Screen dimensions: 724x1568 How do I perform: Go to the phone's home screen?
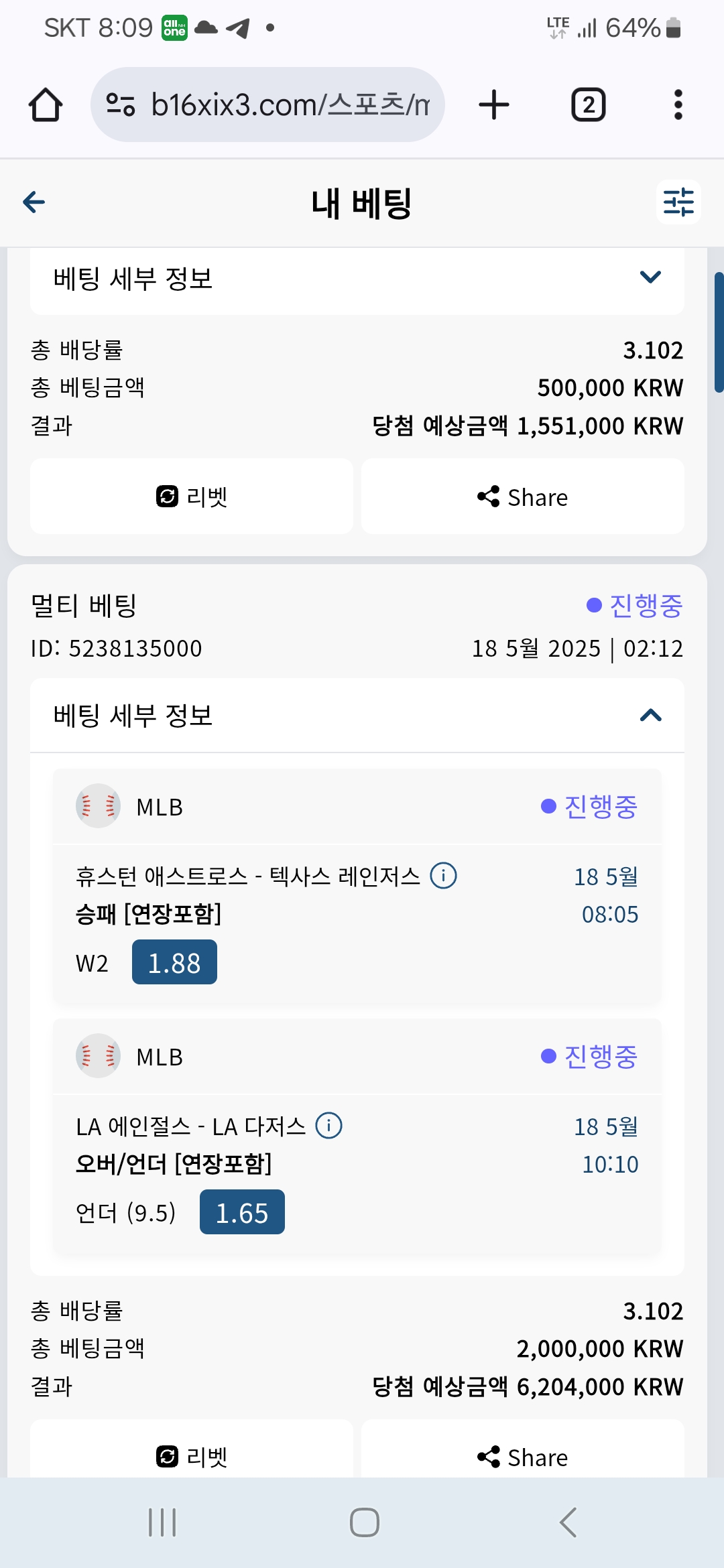[x=365, y=1522]
